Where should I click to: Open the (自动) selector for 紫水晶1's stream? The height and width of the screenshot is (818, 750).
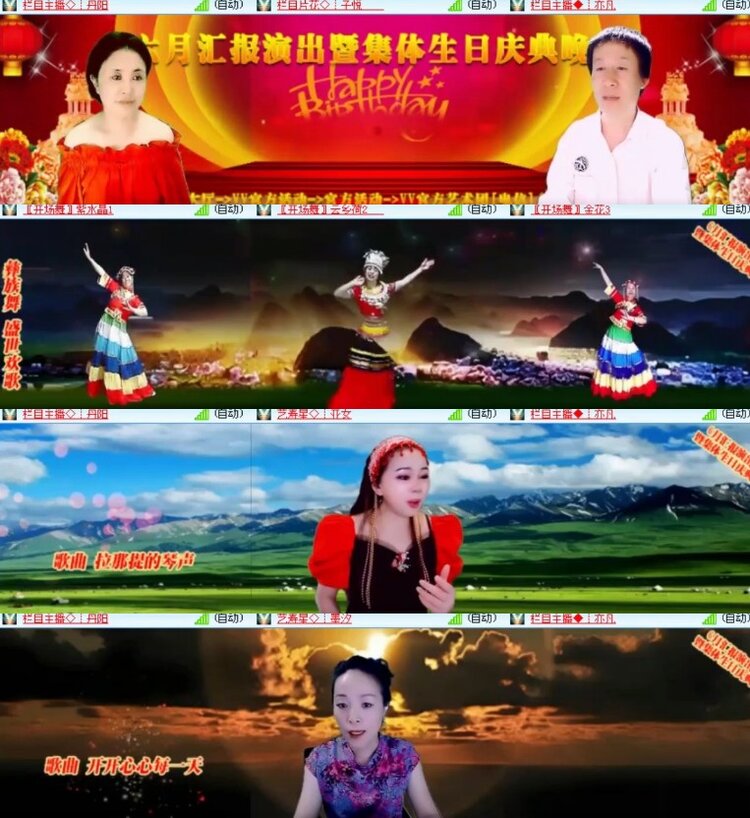(227, 212)
